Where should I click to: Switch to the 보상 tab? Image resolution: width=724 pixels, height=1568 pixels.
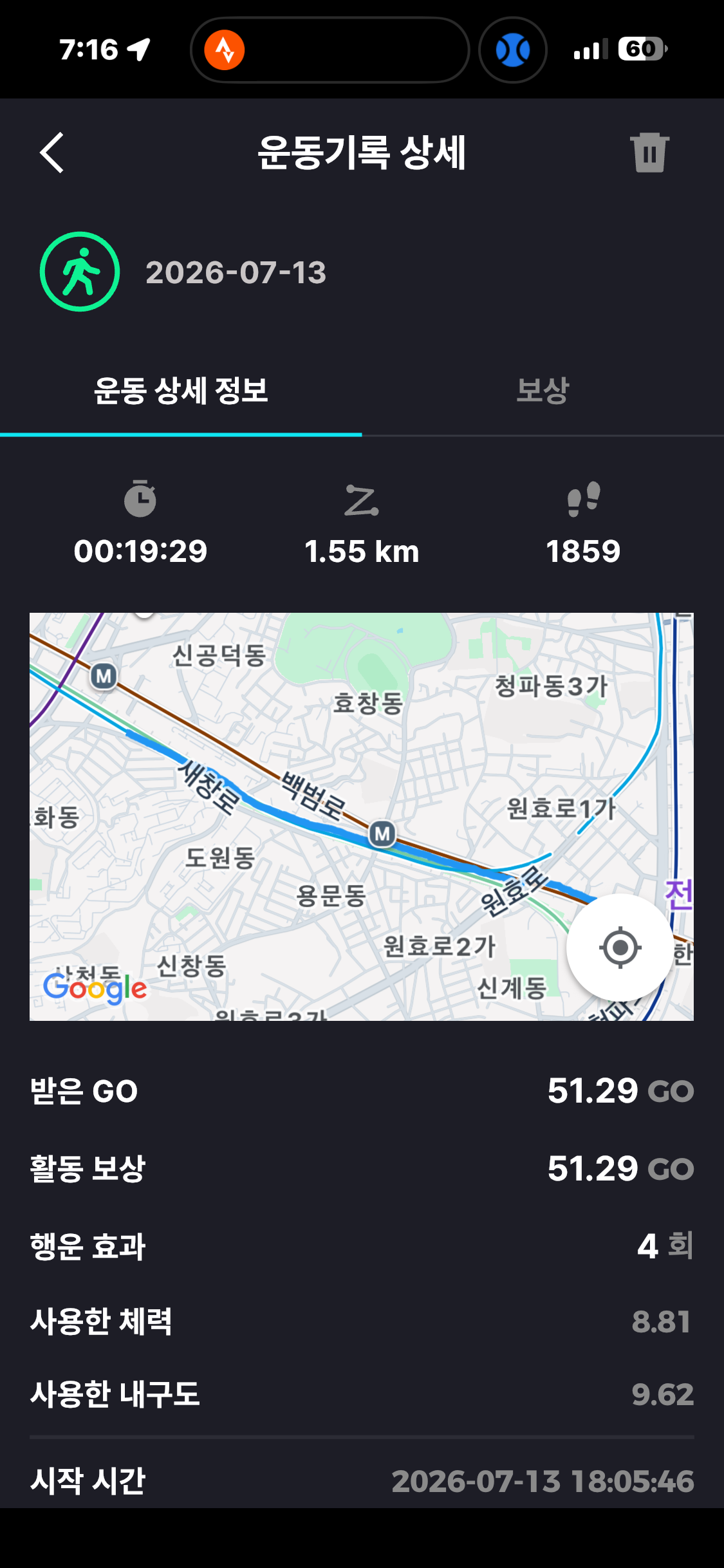tap(543, 391)
